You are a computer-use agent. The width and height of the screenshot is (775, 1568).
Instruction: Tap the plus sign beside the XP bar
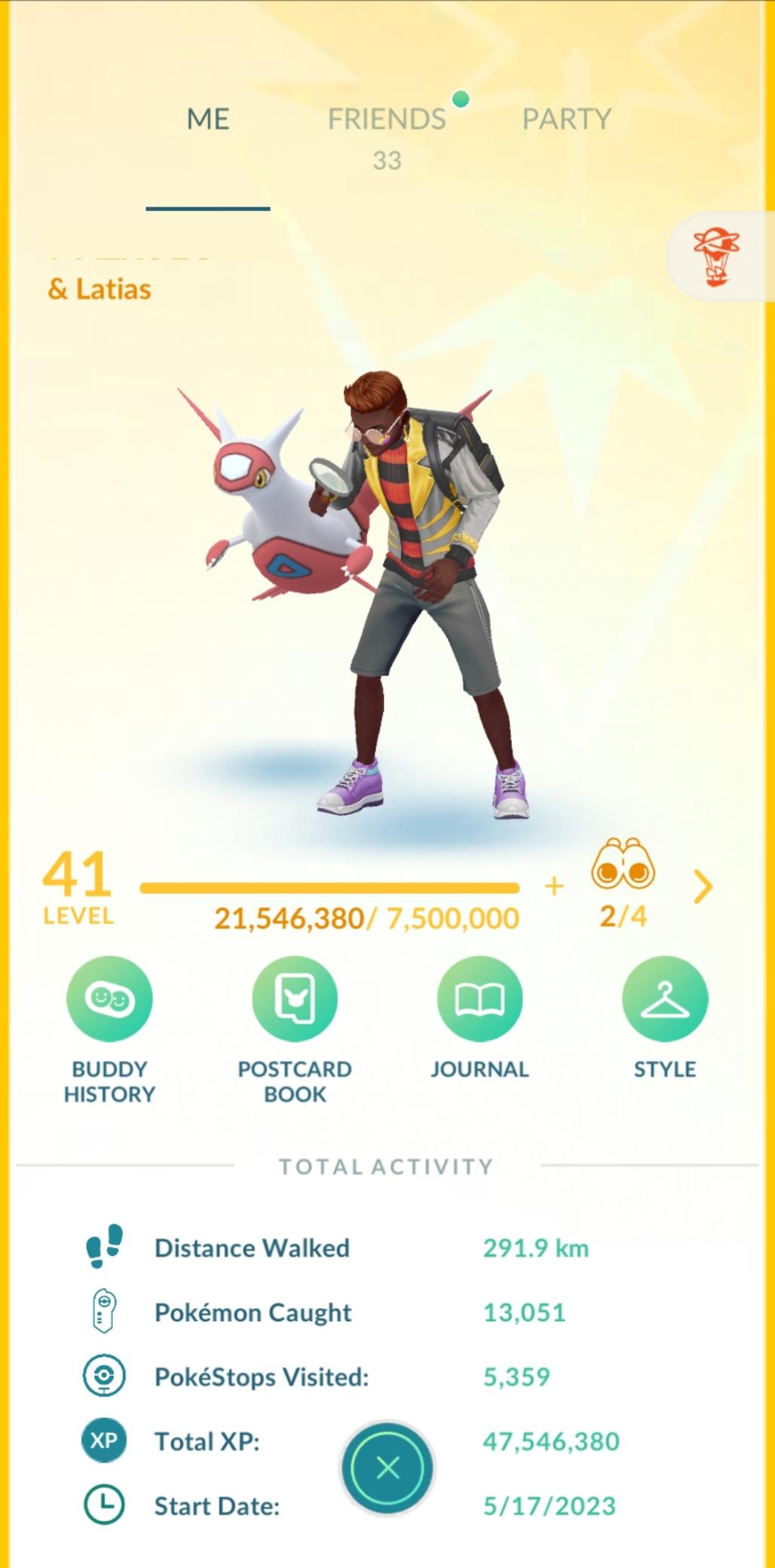click(554, 886)
